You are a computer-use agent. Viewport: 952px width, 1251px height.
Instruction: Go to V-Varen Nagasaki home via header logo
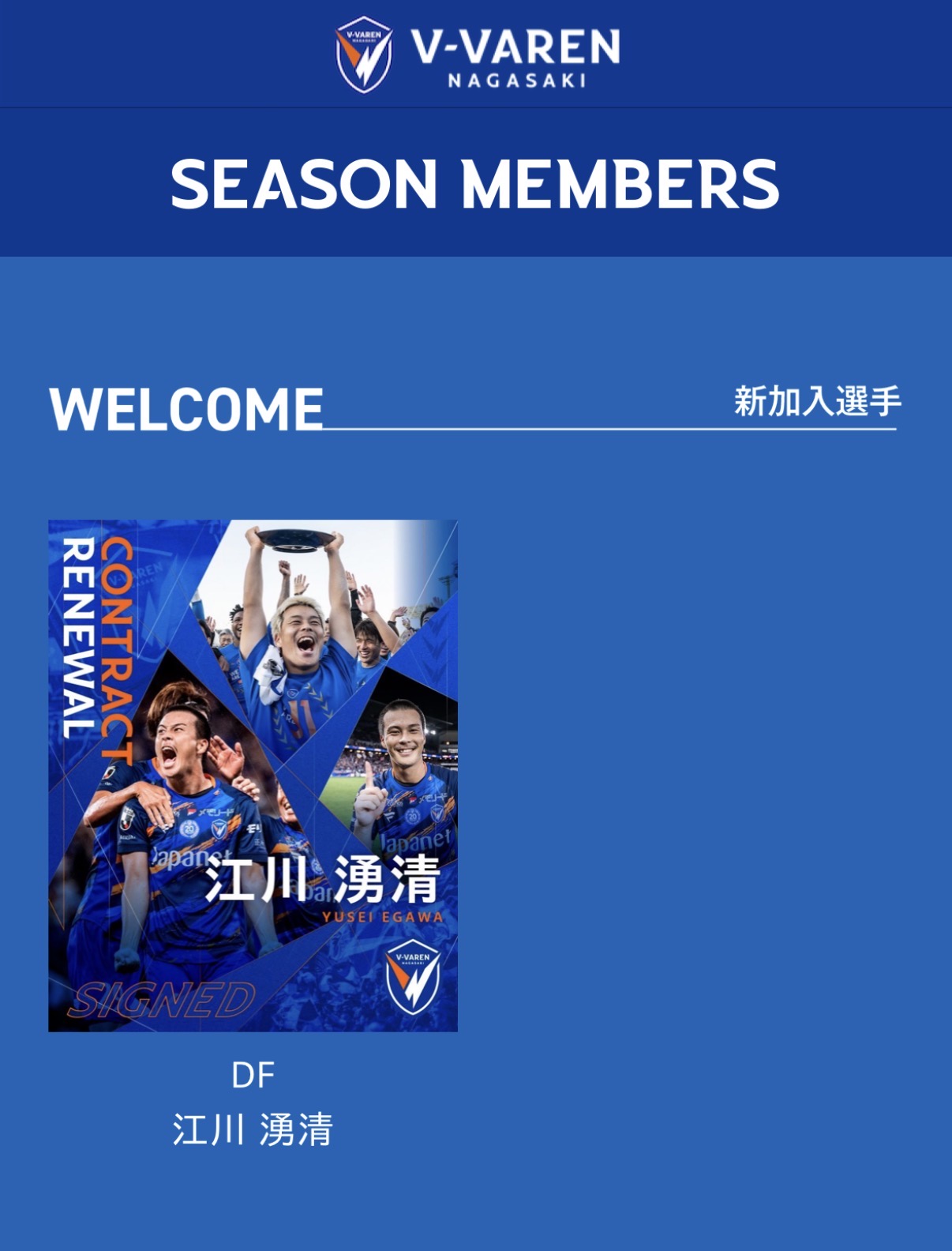tap(476, 54)
